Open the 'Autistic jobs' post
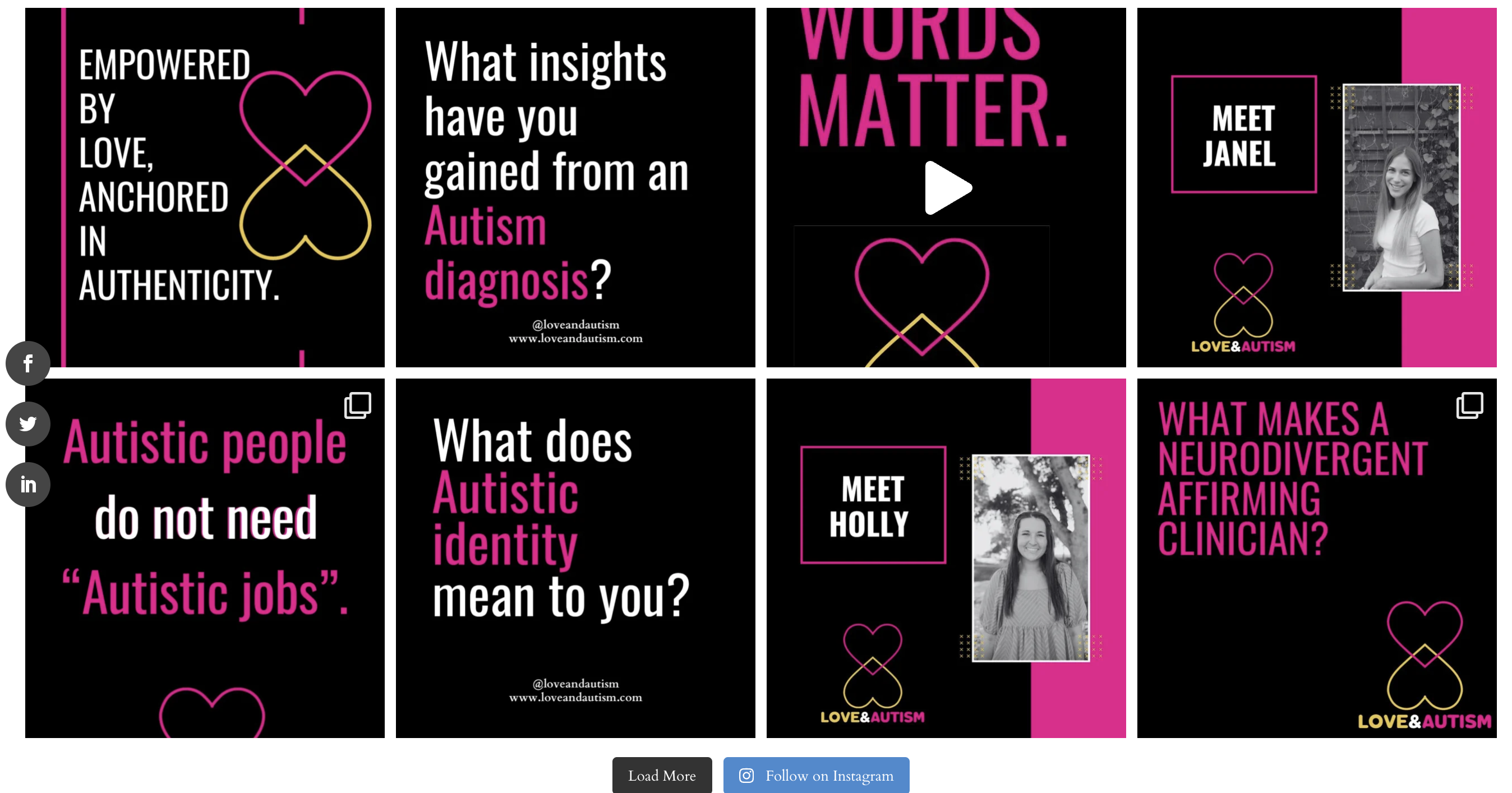This screenshot has width=1512, height=793. (x=205, y=557)
